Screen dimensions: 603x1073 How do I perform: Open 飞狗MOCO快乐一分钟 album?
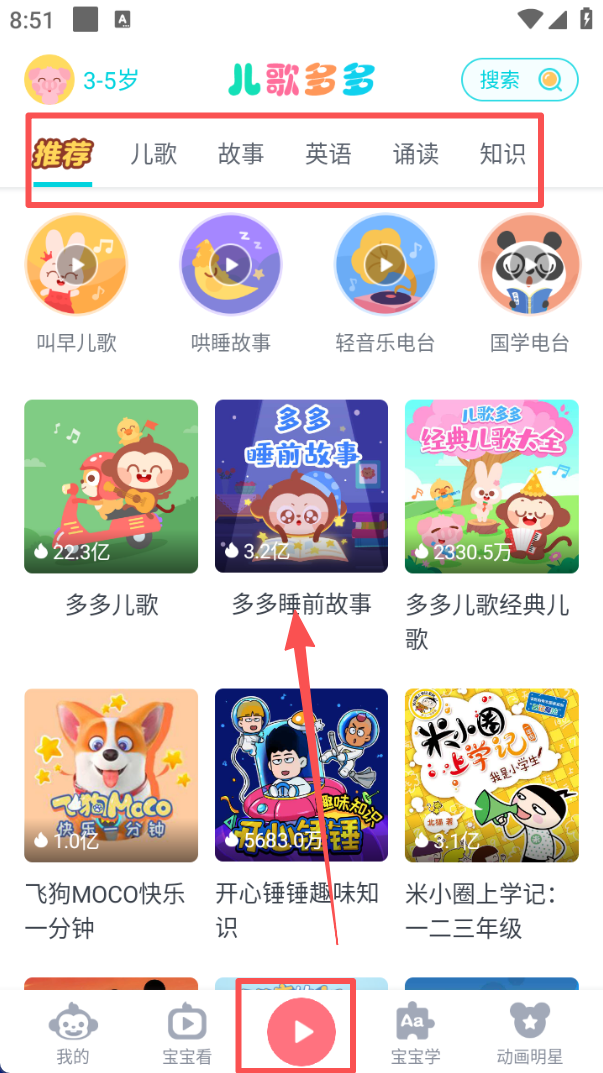[111, 775]
